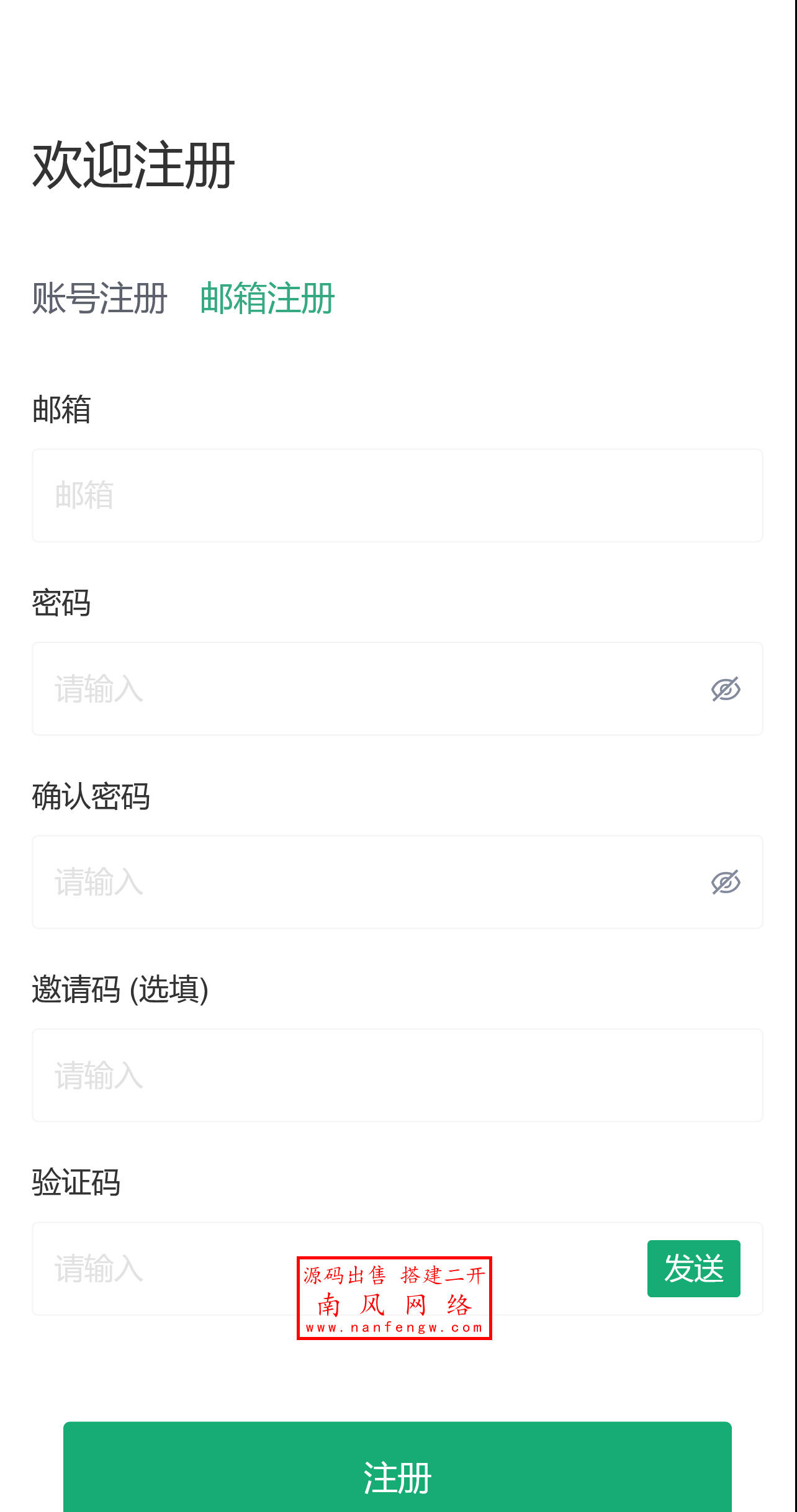Viewport: 797px width, 1512px height.
Task: Click the 验证码 section label
Action: [76, 1184]
